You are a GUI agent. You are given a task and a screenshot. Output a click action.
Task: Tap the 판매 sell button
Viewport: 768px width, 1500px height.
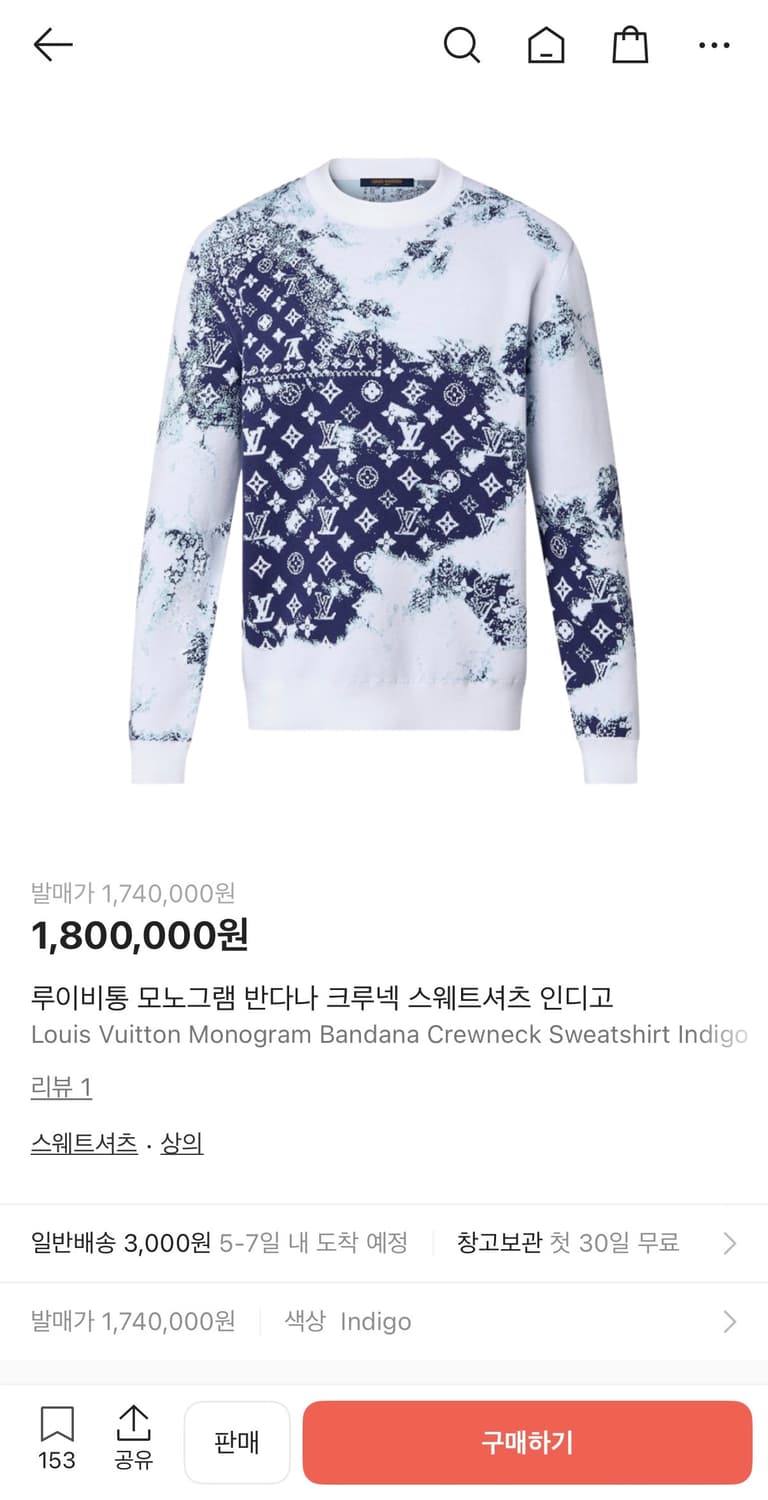(237, 1442)
